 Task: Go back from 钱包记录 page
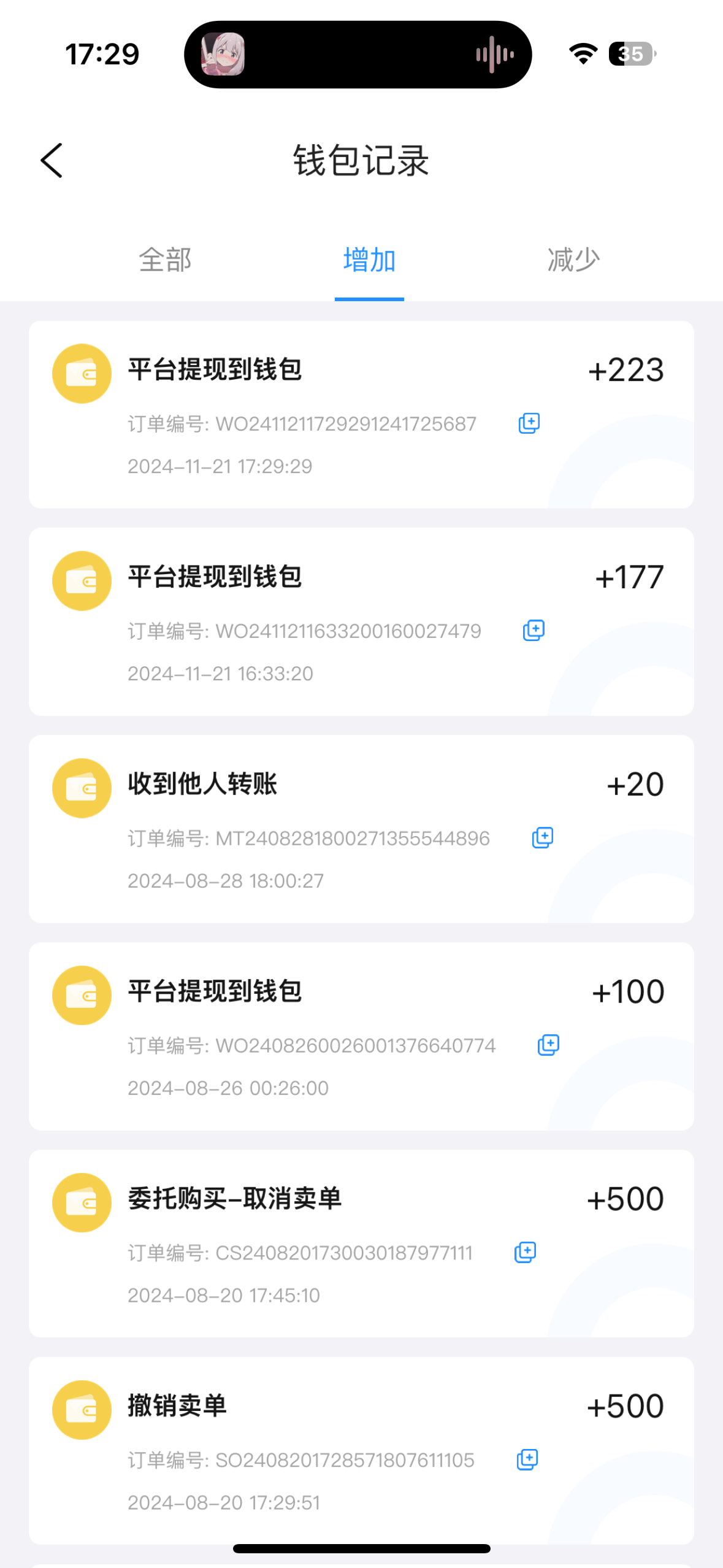[x=52, y=161]
